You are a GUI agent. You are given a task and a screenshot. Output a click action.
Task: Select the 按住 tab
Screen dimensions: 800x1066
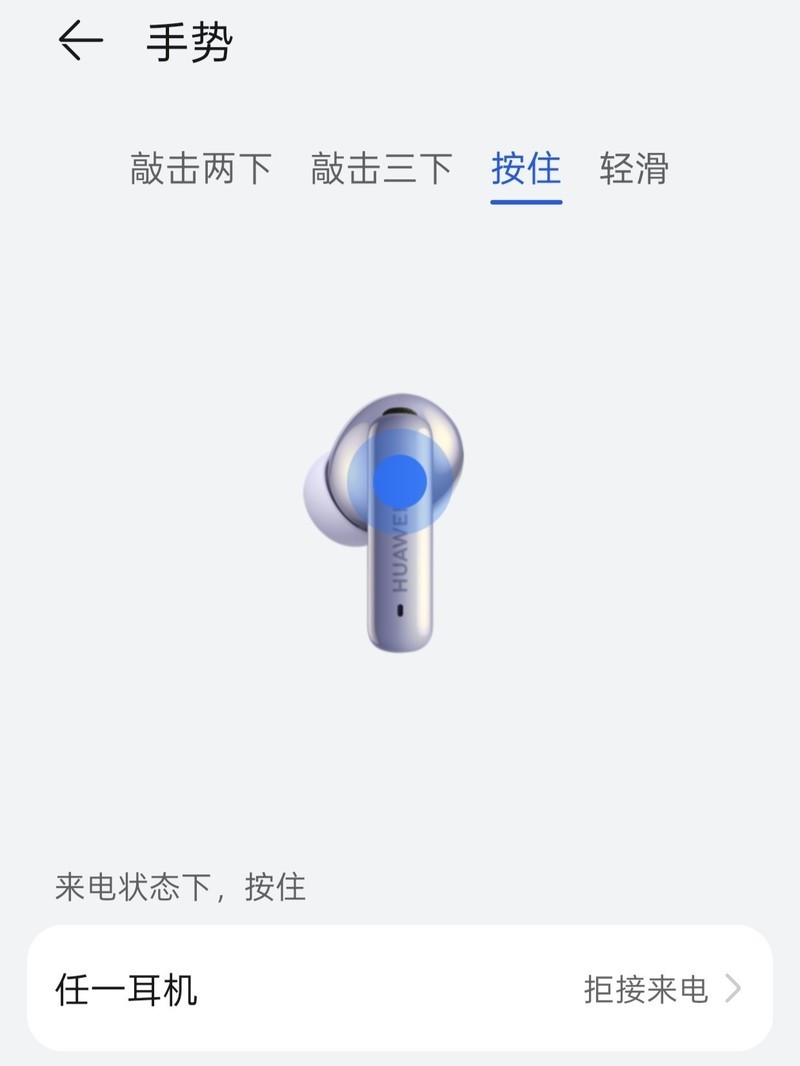pyautogui.click(x=524, y=168)
